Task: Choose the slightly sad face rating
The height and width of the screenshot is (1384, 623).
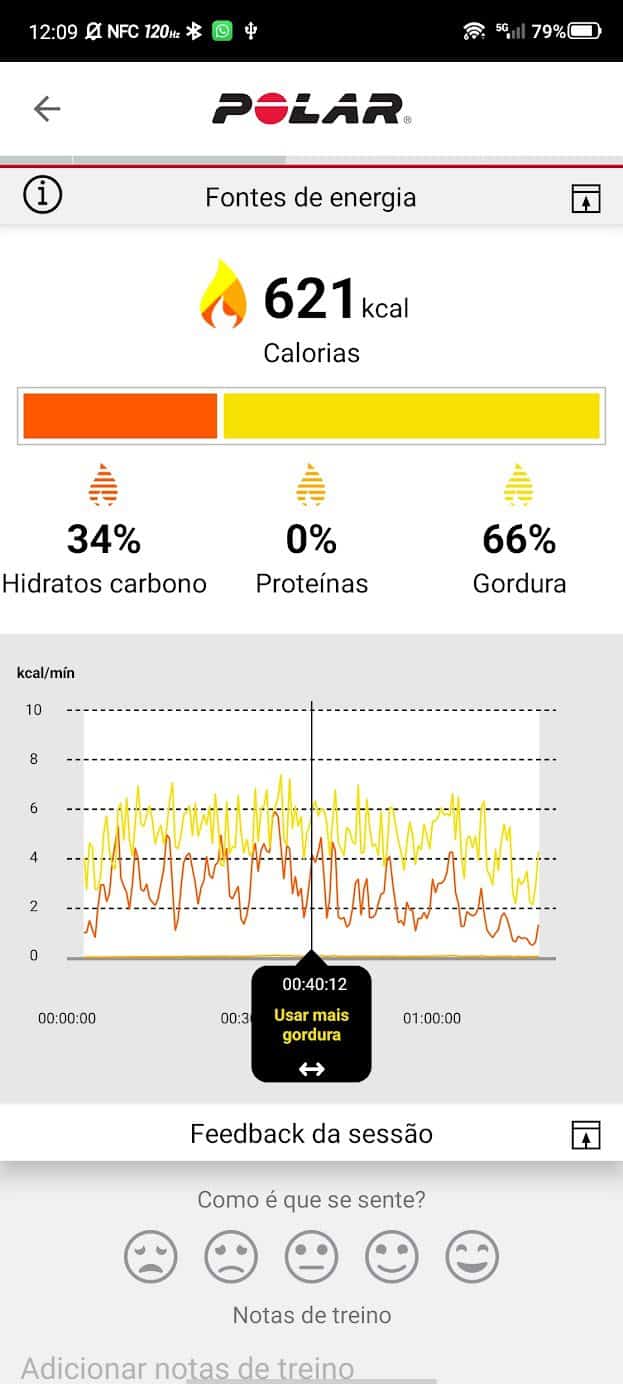Action: tap(231, 1256)
